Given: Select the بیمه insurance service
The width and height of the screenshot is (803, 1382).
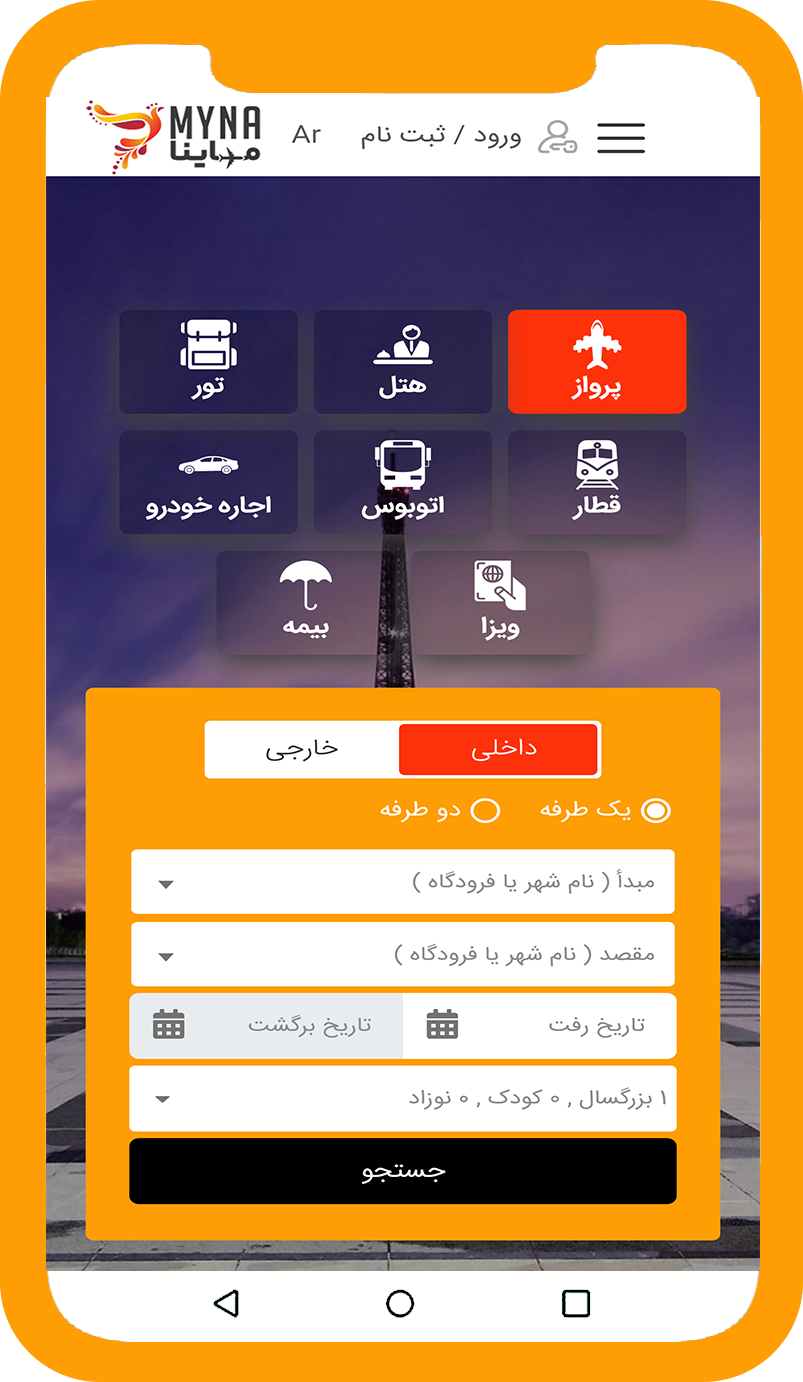Looking at the screenshot, I should 305,603.
